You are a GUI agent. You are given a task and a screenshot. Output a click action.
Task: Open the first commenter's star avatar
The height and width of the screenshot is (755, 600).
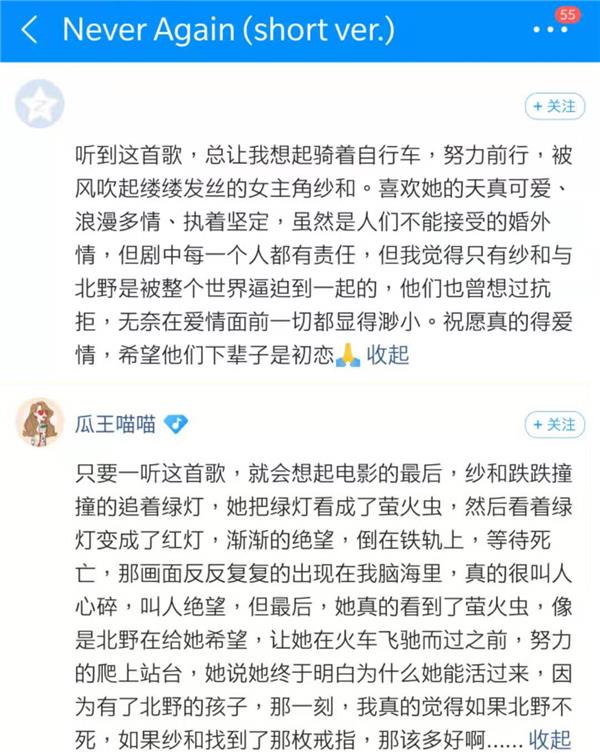[40, 105]
